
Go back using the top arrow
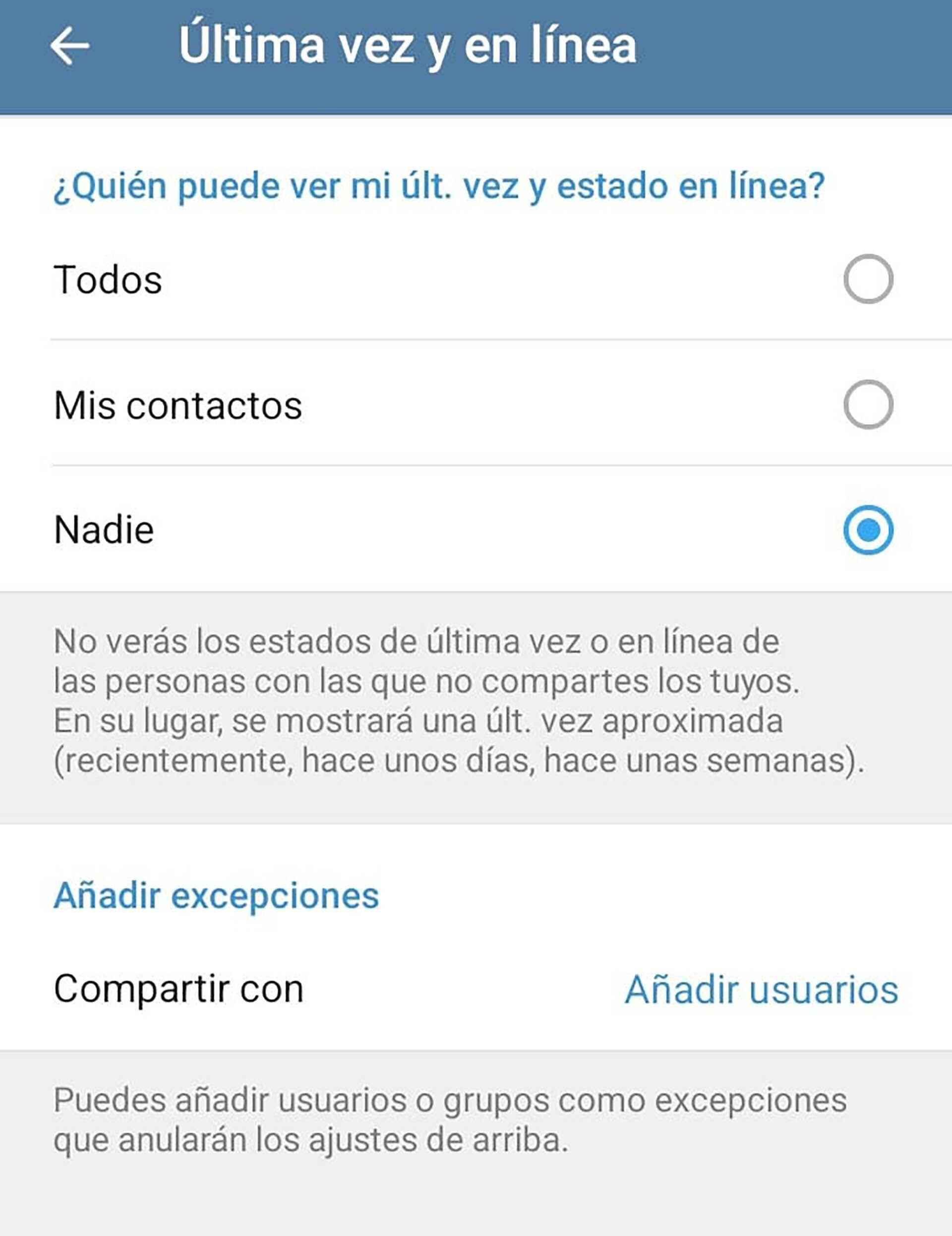69,47
